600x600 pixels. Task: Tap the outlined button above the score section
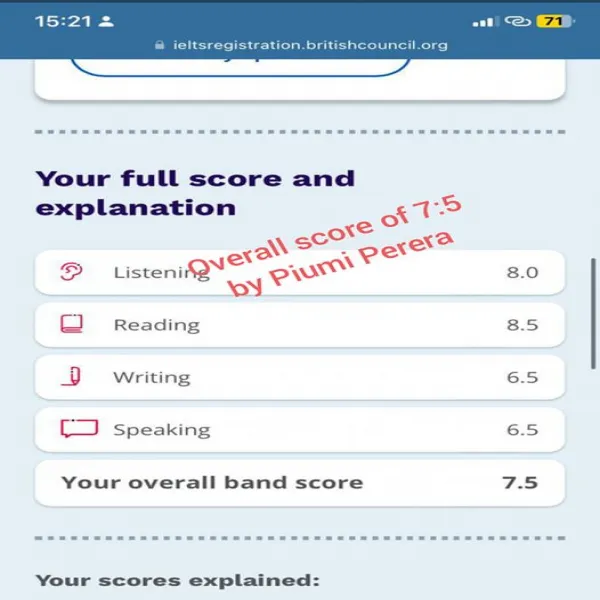[x=240, y=64]
